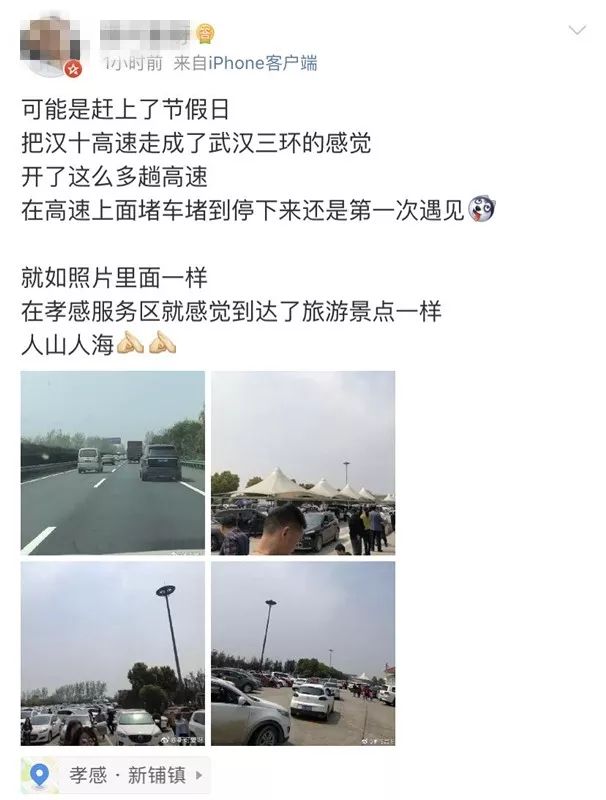Open the poster's profile avatar

tap(52, 45)
